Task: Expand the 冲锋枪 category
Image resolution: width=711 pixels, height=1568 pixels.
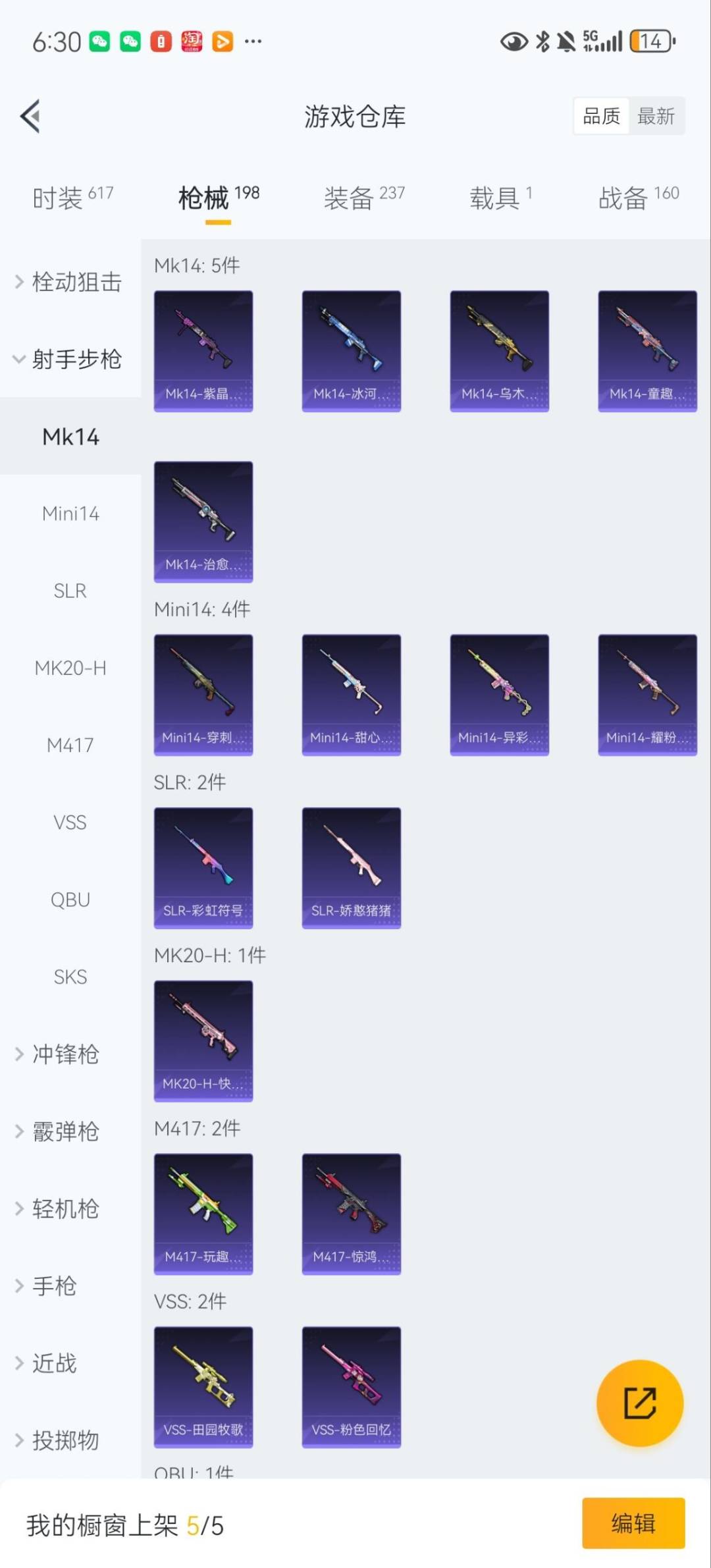Action: click(66, 1054)
